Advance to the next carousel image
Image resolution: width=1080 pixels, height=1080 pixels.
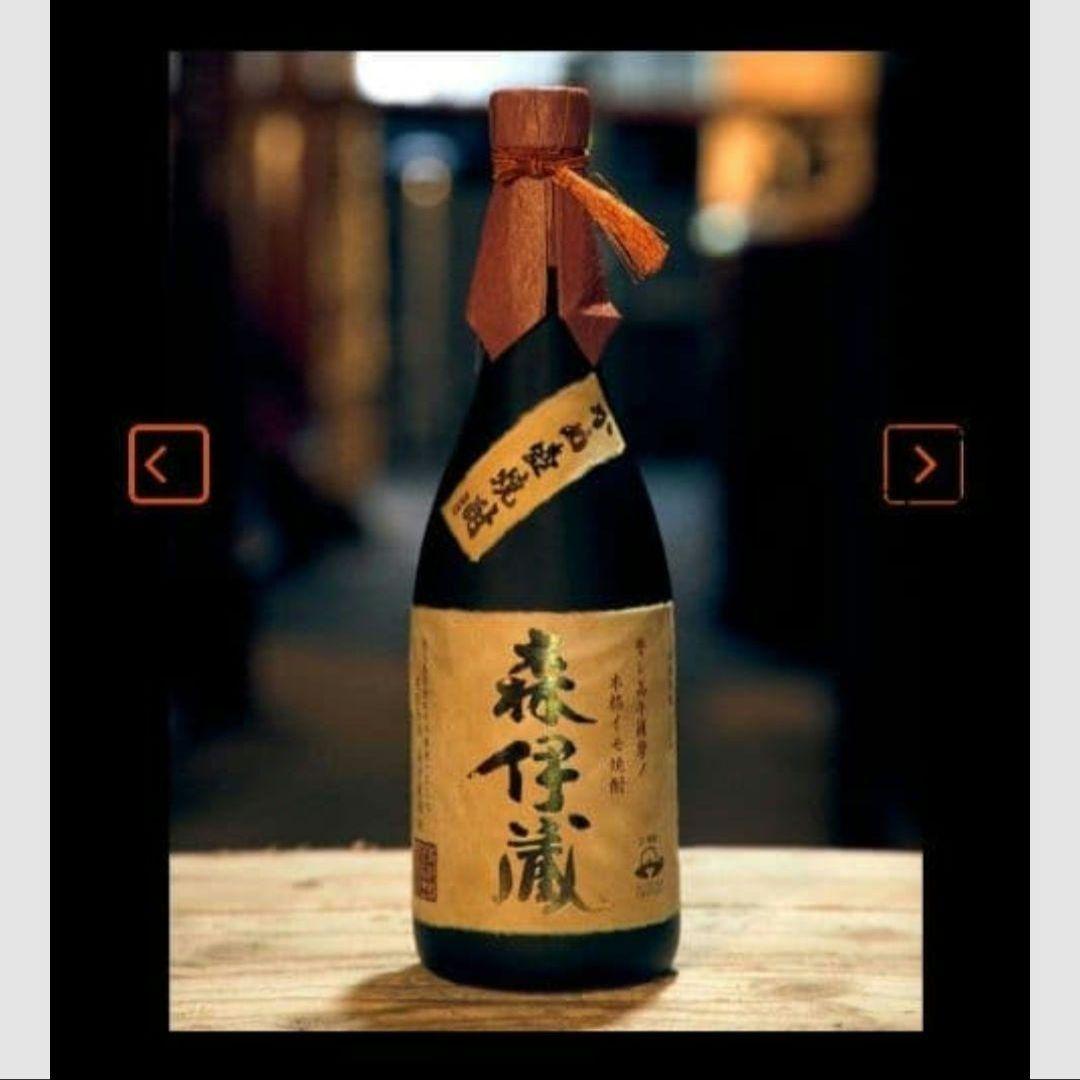click(923, 464)
